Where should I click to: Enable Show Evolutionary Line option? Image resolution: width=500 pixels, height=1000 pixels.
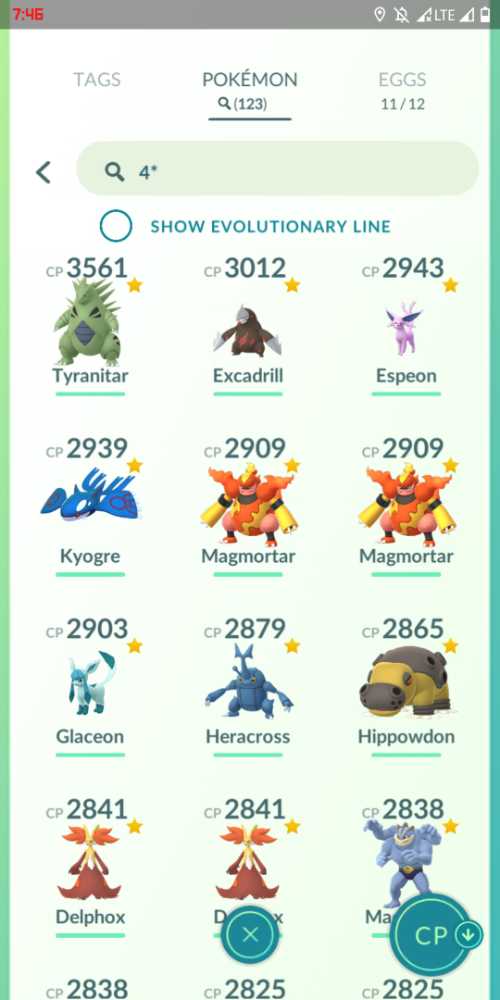point(116,226)
